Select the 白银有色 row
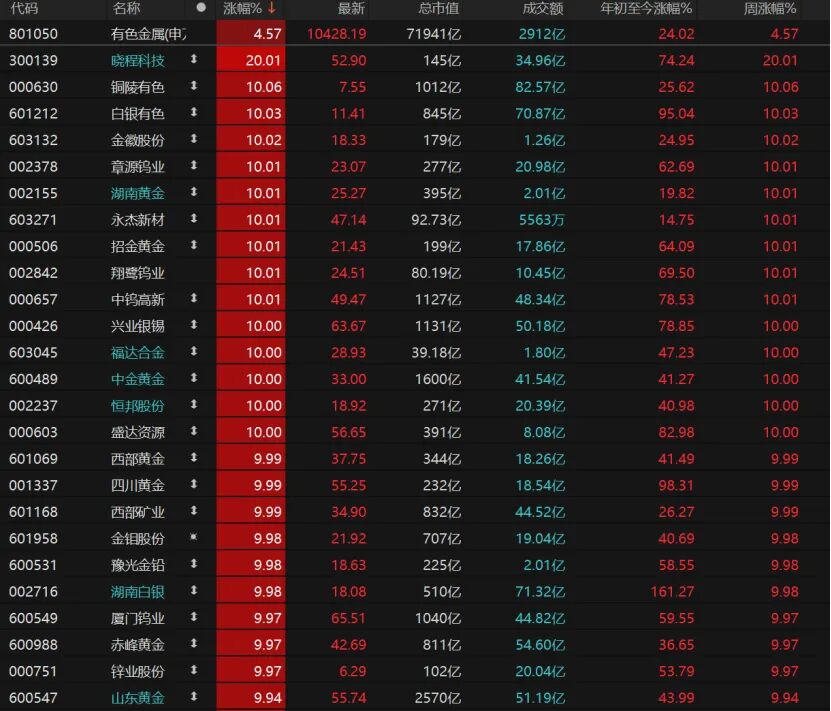Viewport: 831px width, 711px height. [x=138, y=113]
